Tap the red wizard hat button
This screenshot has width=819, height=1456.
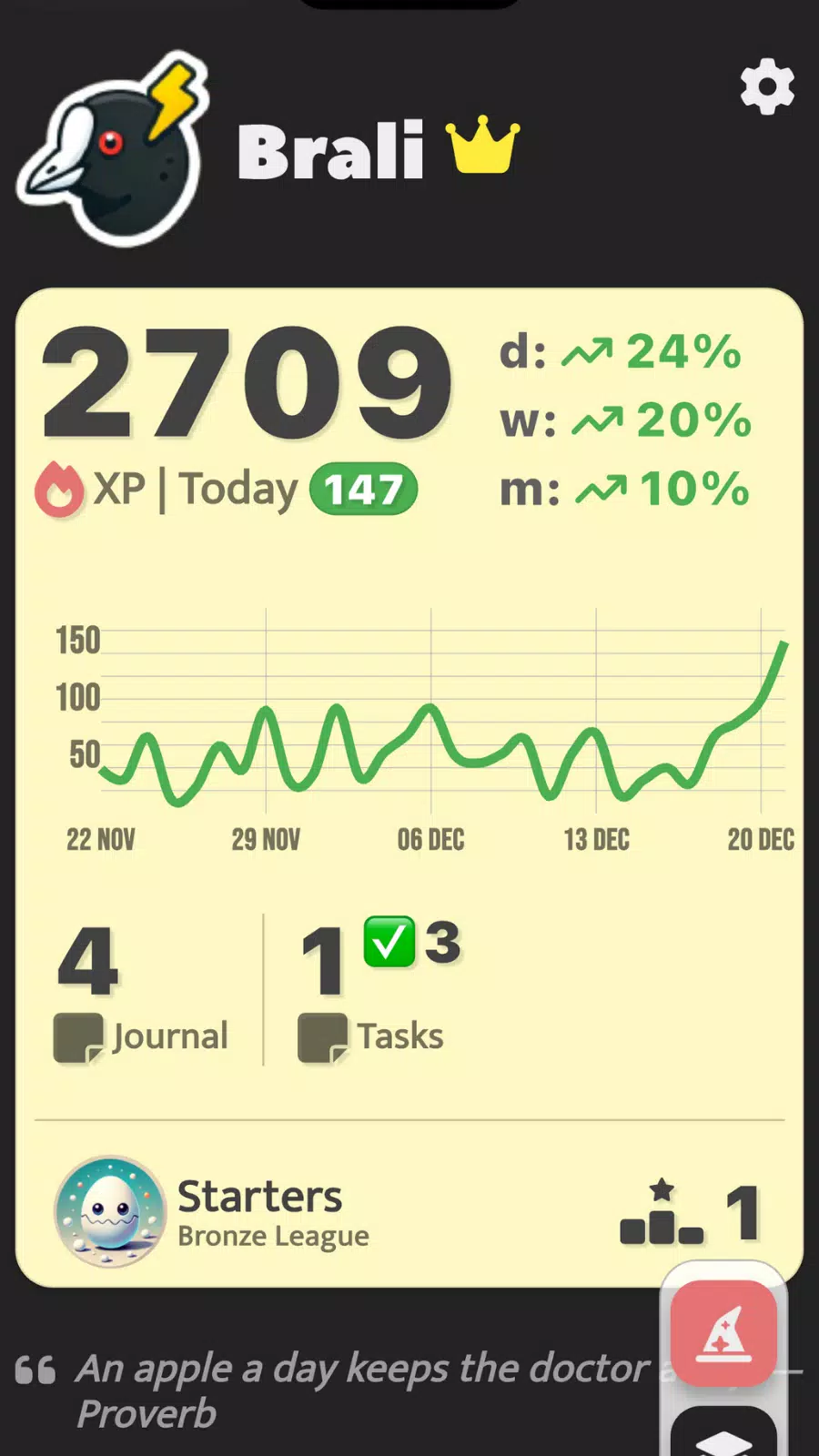(x=723, y=1332)
